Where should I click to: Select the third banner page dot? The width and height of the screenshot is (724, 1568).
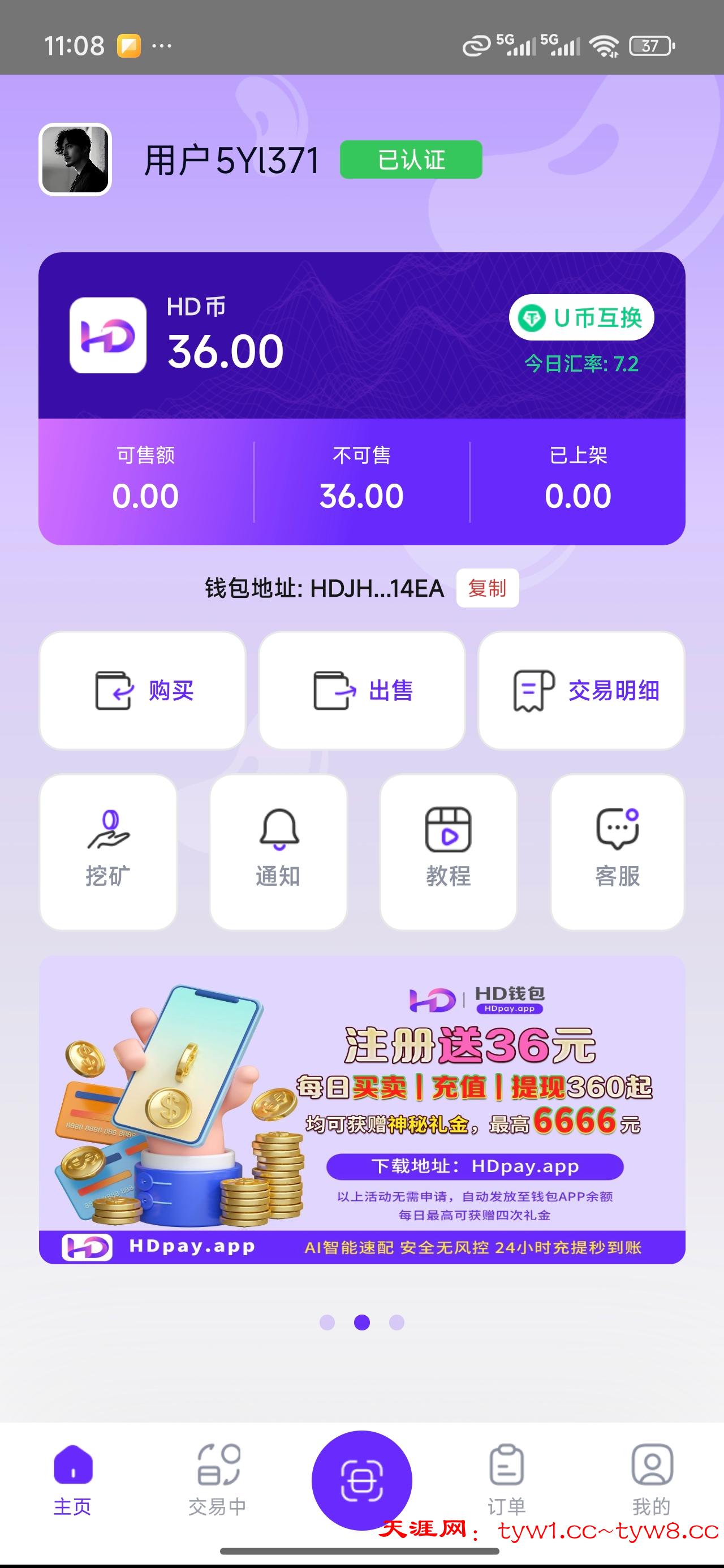(x=397, y=1322)
